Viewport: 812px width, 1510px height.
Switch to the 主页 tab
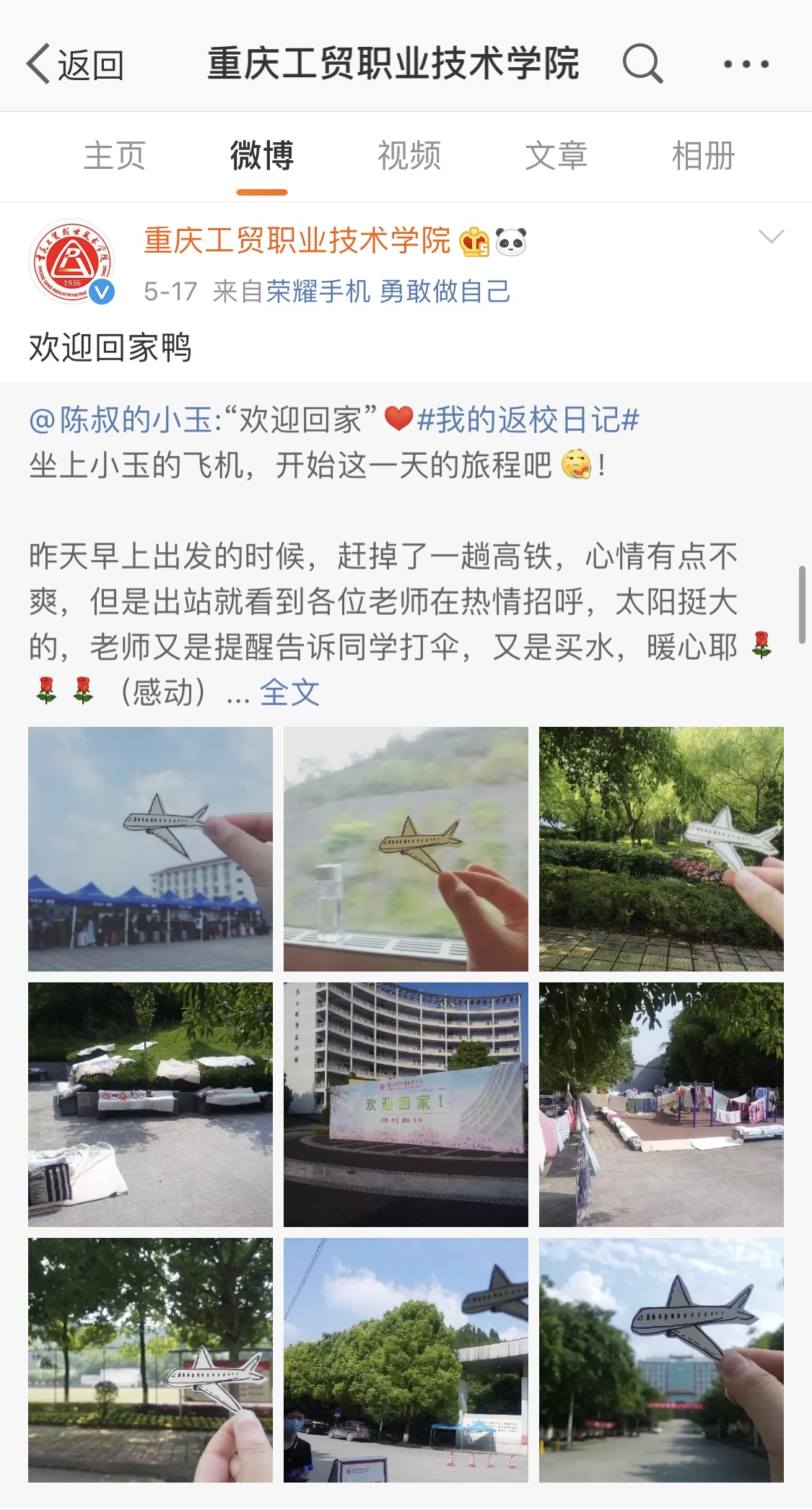coord(115,156)
